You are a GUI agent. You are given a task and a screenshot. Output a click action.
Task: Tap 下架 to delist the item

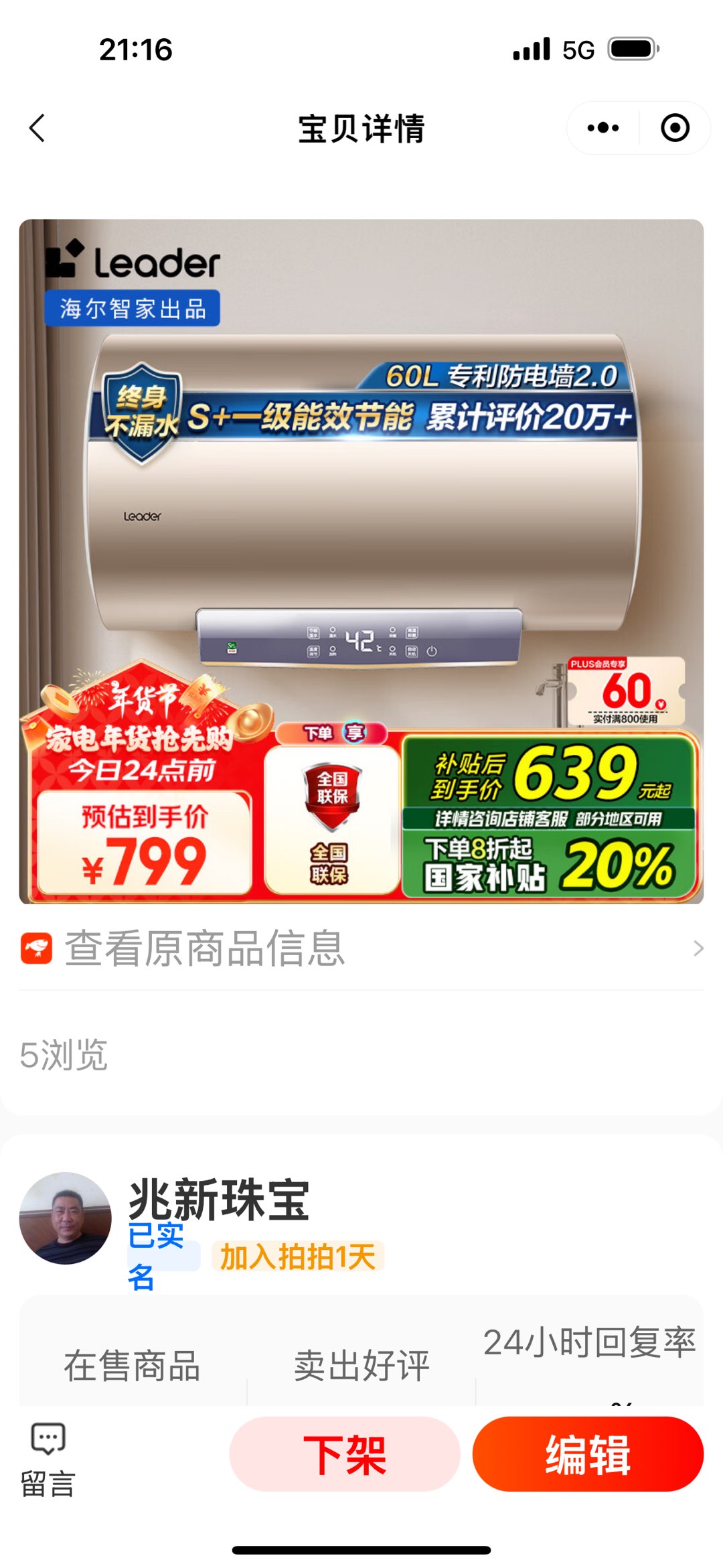(345, 1455)
